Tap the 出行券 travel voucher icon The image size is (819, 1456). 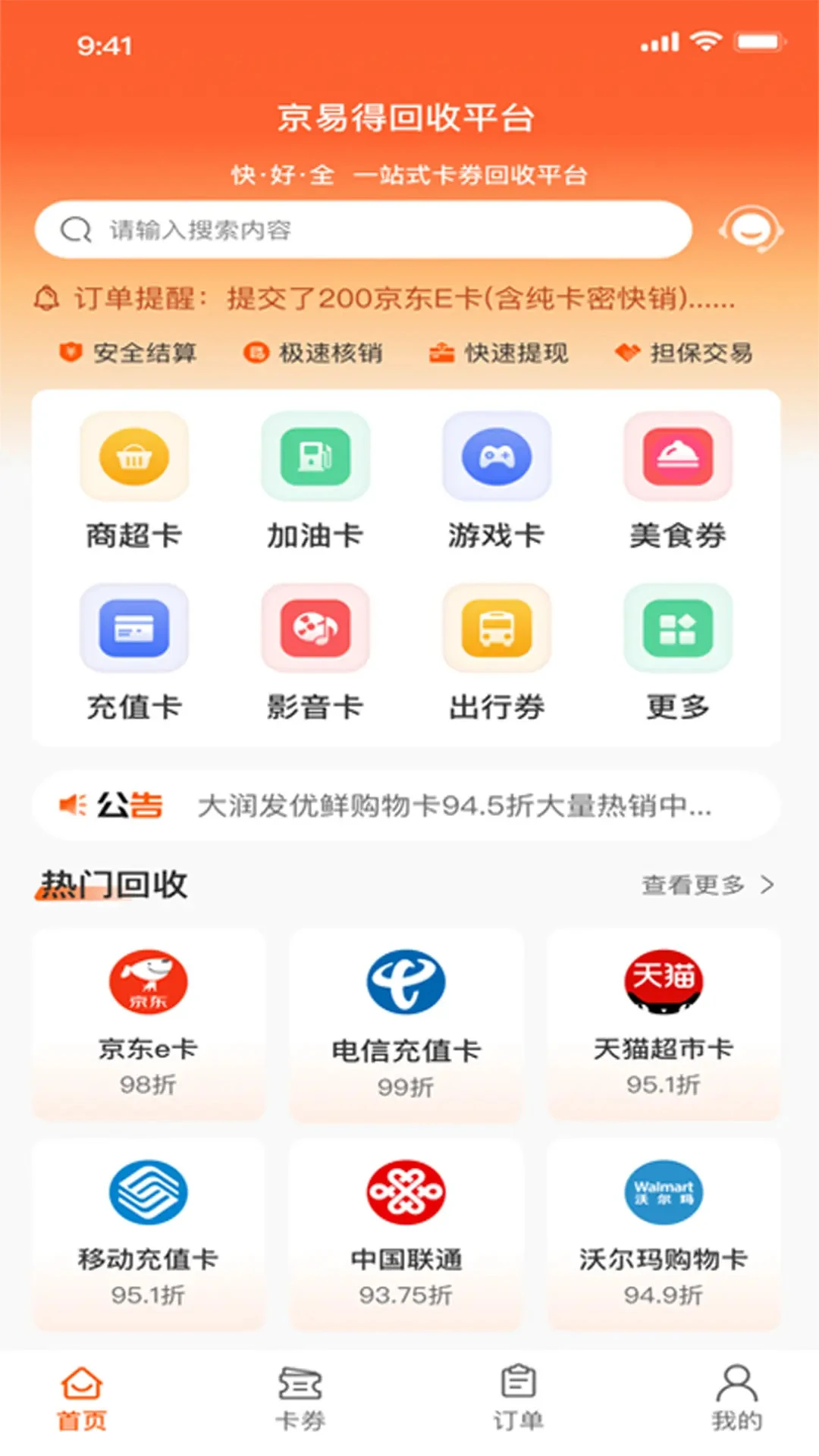tap(497, 629)
